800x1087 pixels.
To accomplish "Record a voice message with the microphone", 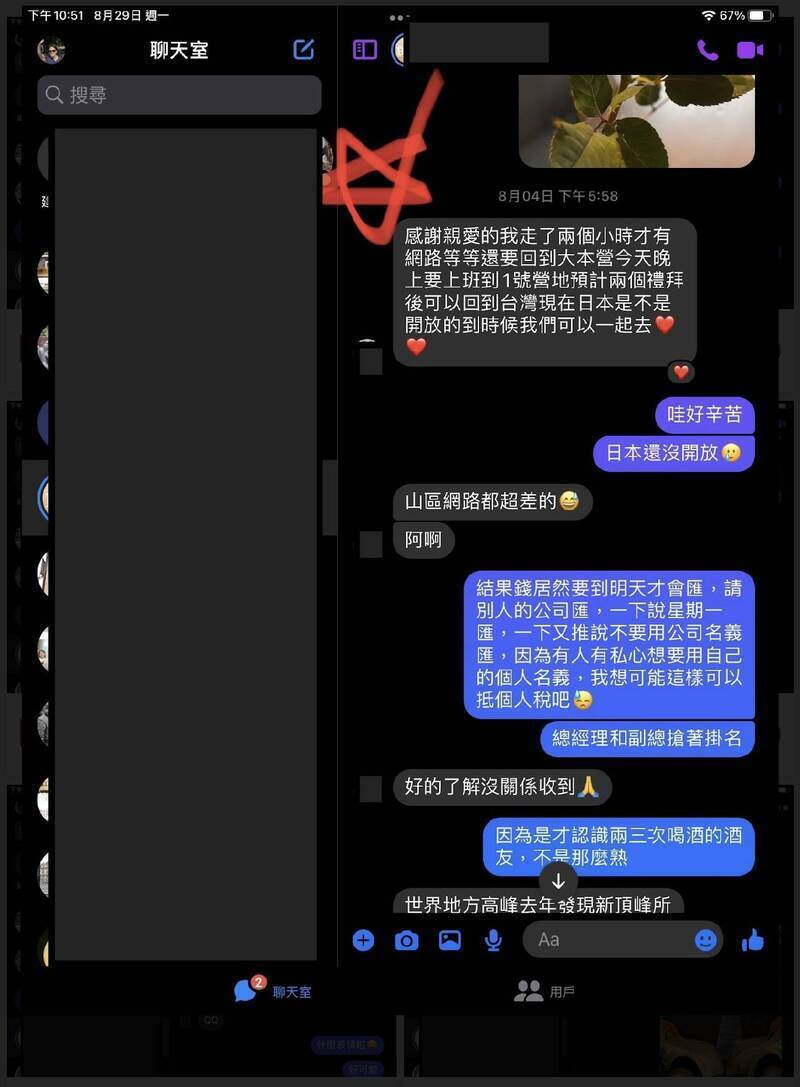I will point(492,939).
